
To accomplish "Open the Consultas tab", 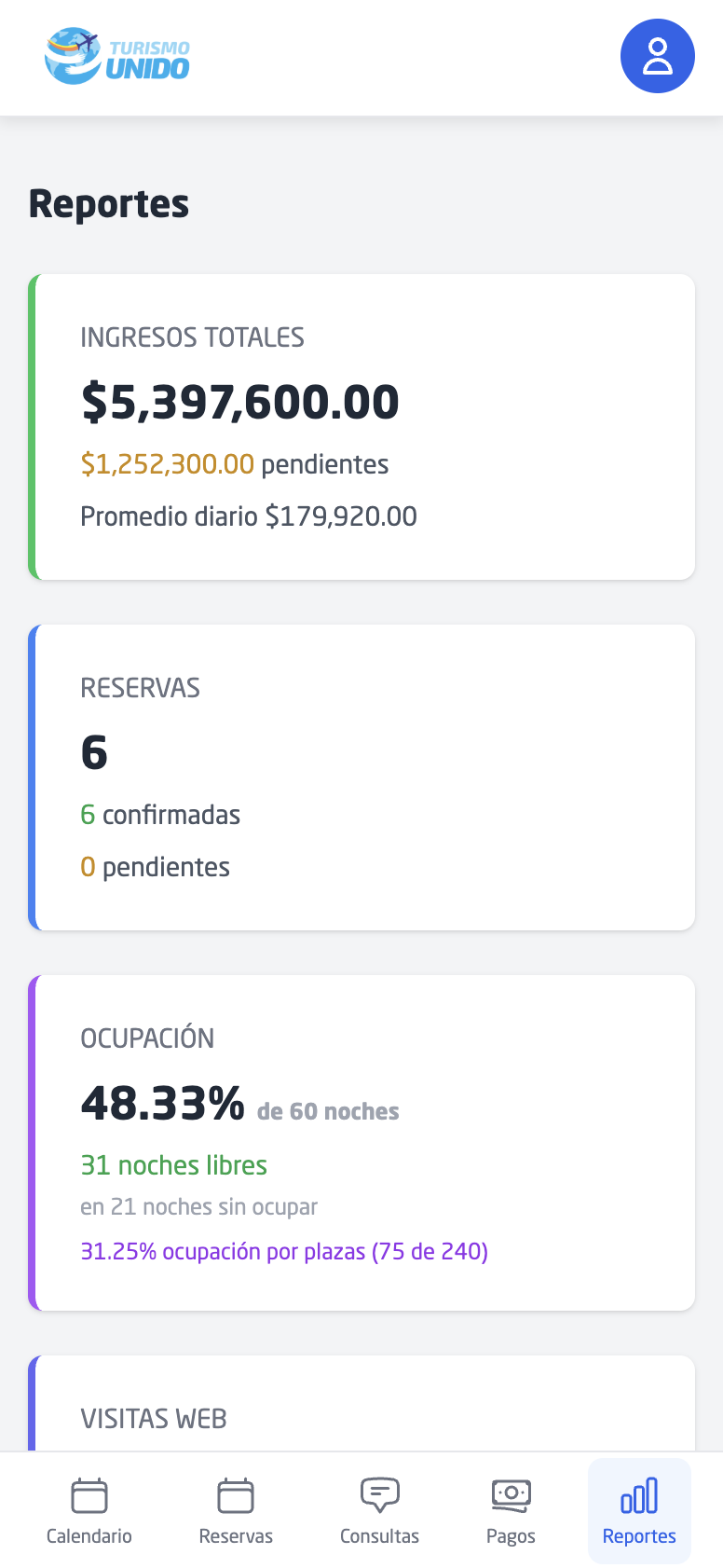I will click(x=379, y=1510).
